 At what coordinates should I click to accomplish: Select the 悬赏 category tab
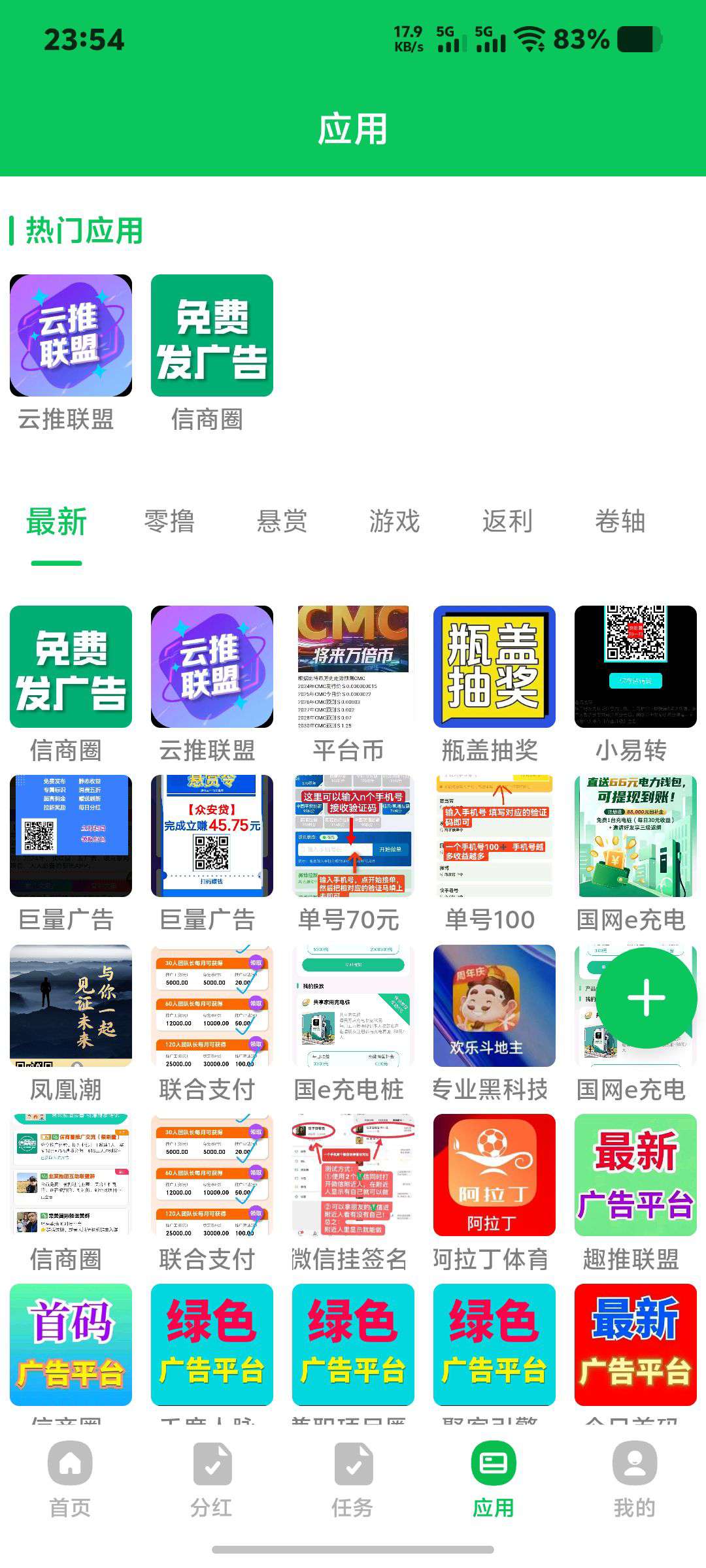282,521
